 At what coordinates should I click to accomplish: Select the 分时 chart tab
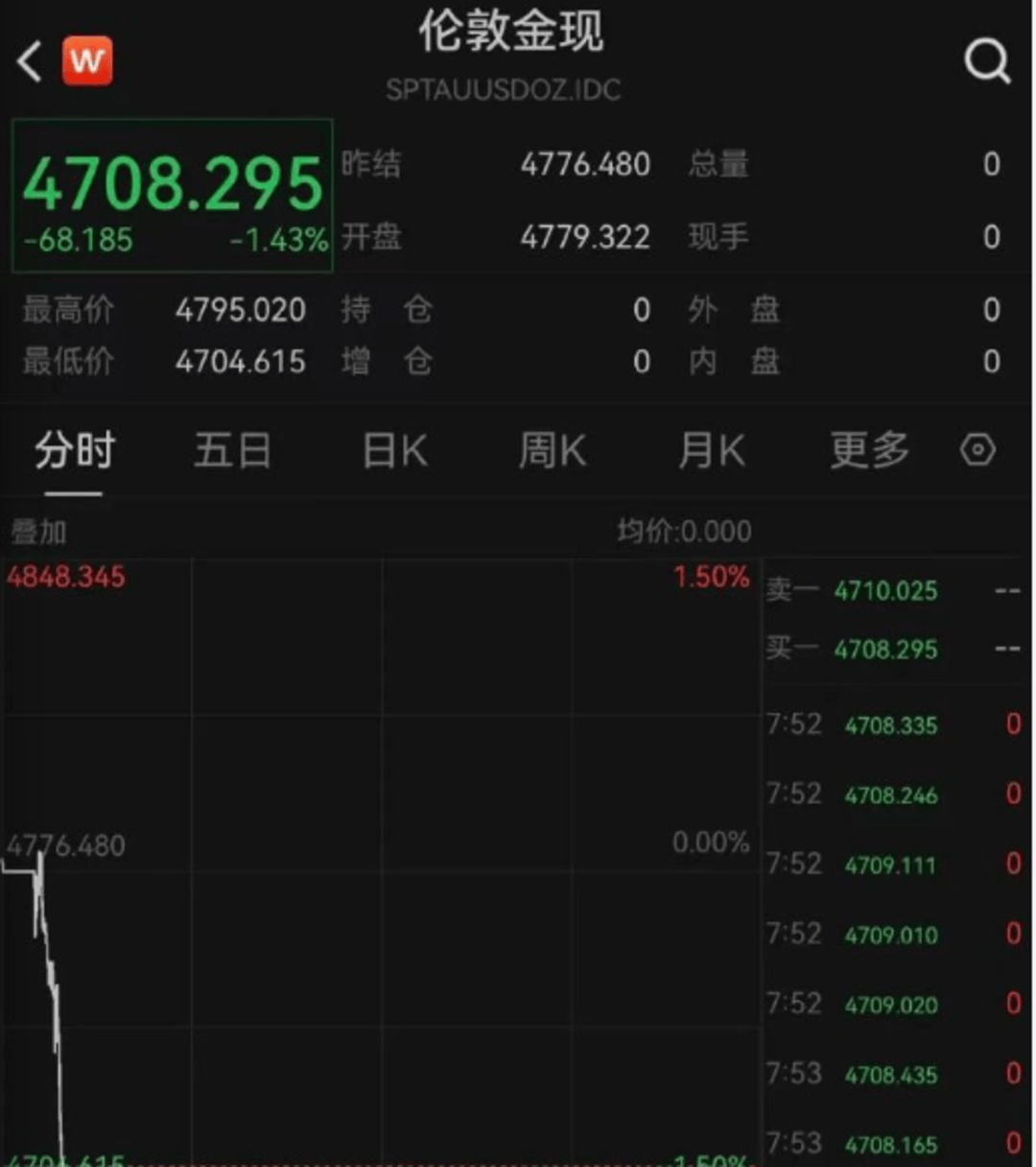pyautogui.click(x=75, y=451)
